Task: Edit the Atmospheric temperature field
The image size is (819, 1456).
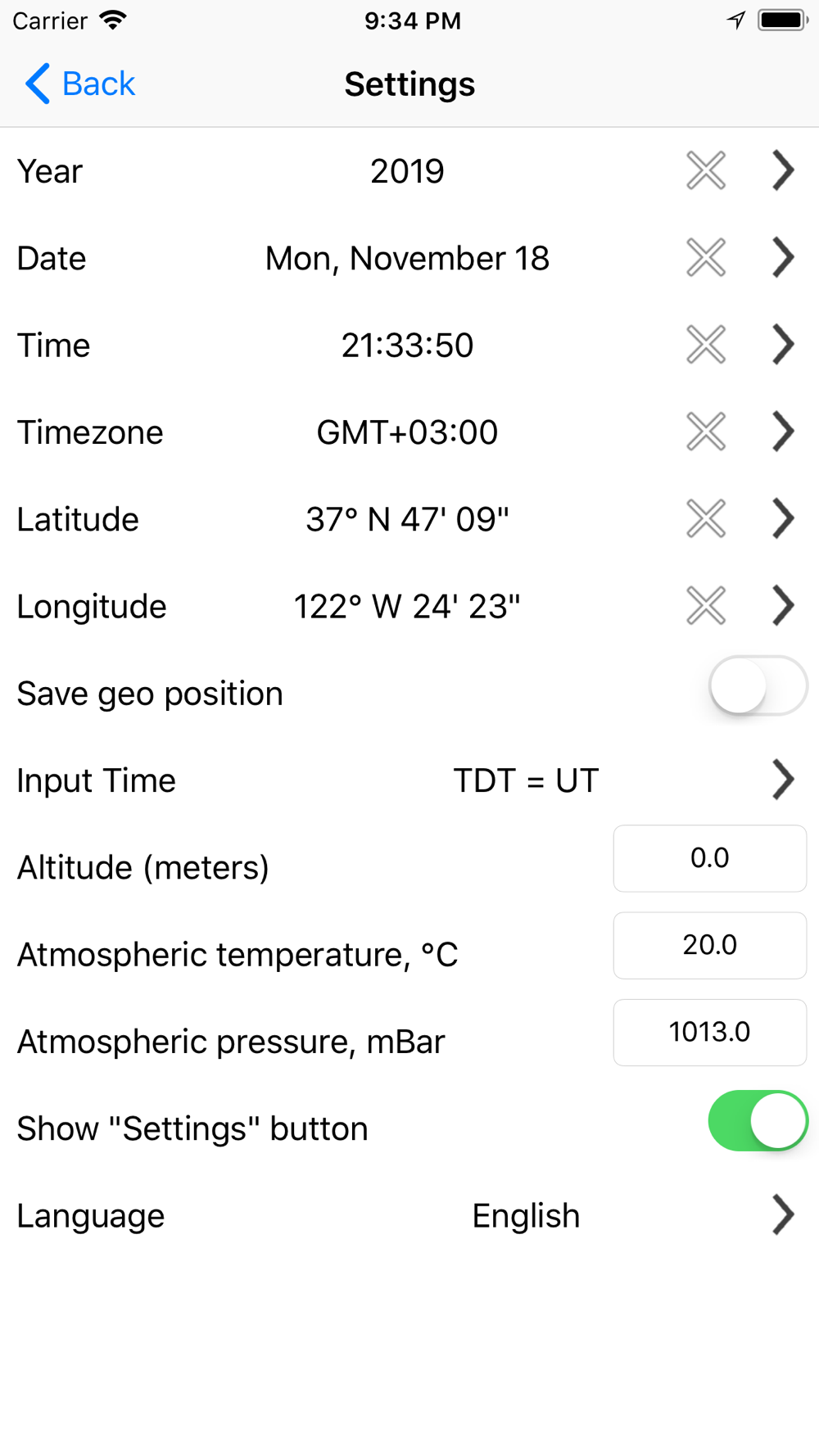Action: click(710, 945)
